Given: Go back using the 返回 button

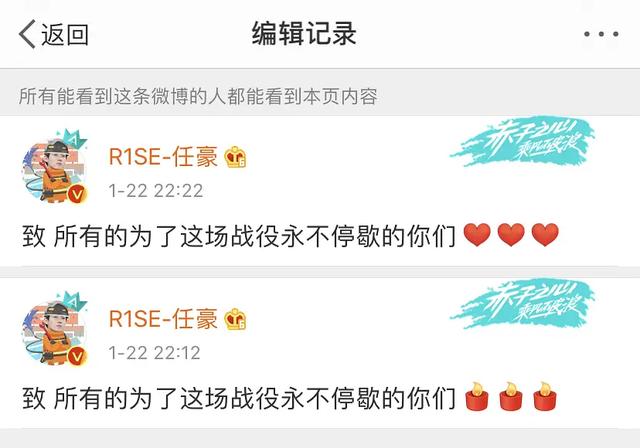Looking at the screenshot, I should tap(55, 35).
